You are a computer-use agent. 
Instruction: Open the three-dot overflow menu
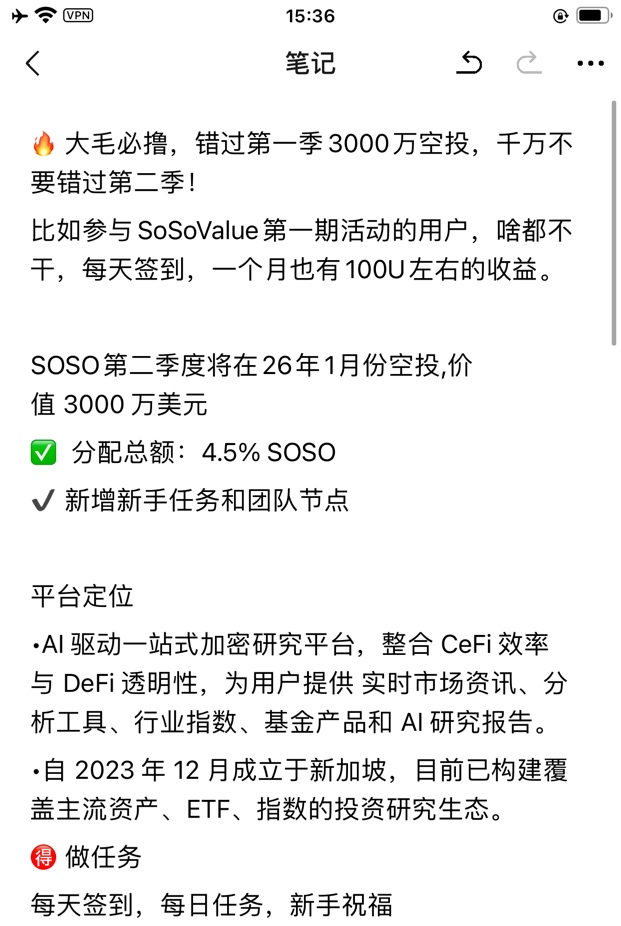click(x=590, y=64)
